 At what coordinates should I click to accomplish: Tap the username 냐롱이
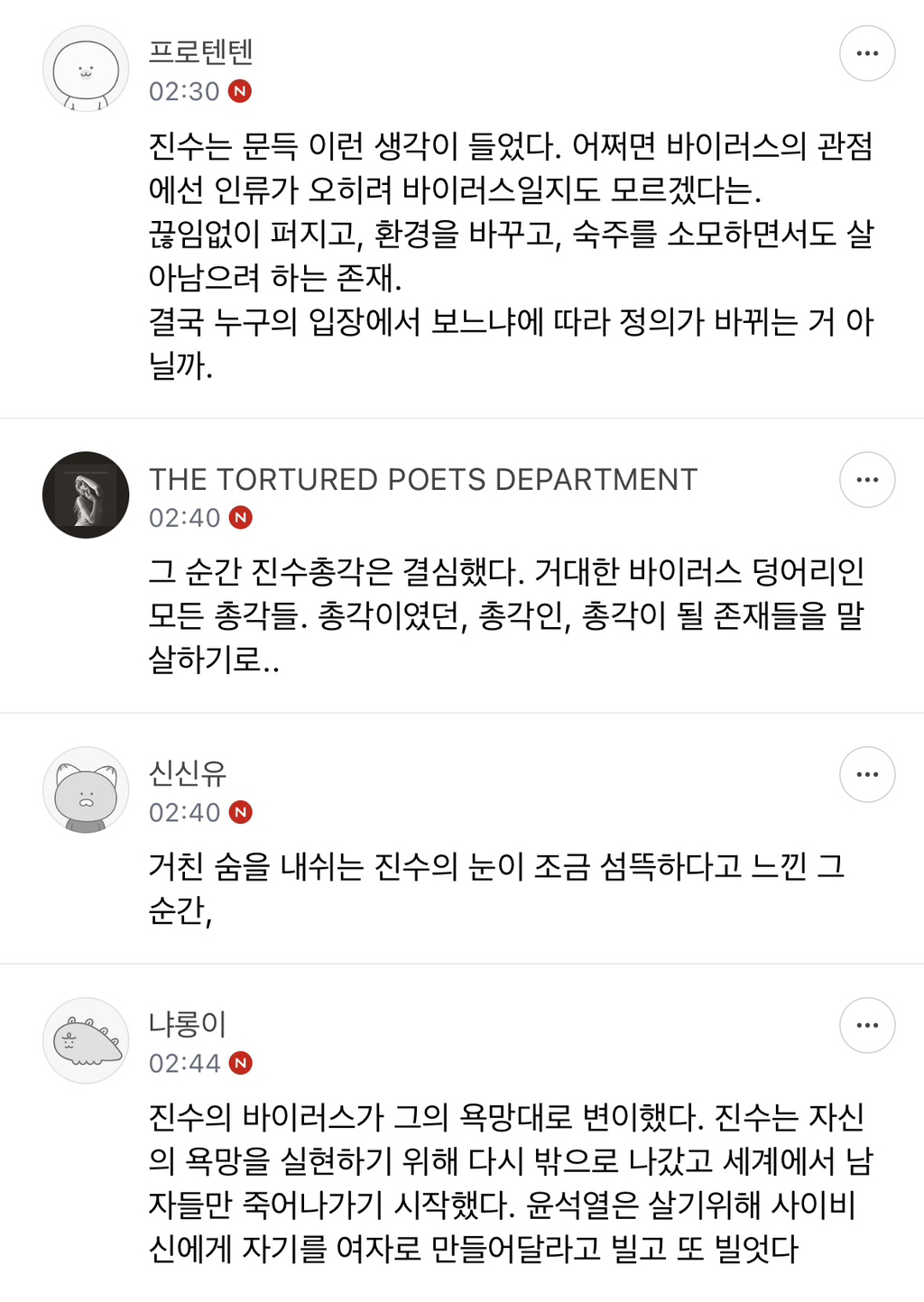[187, 1023]
